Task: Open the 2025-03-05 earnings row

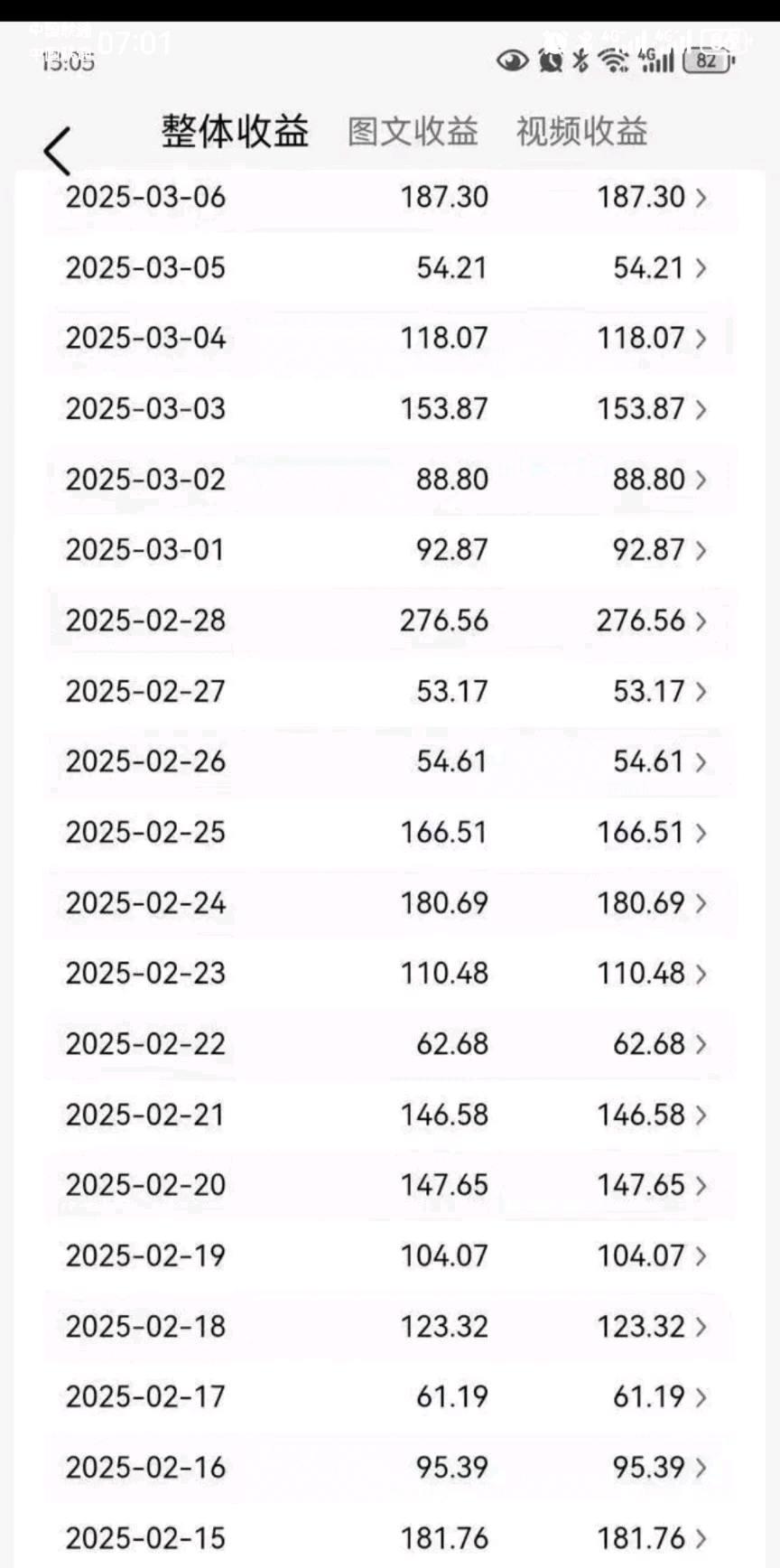Action: pyautogui.click(x=388, y=267)
